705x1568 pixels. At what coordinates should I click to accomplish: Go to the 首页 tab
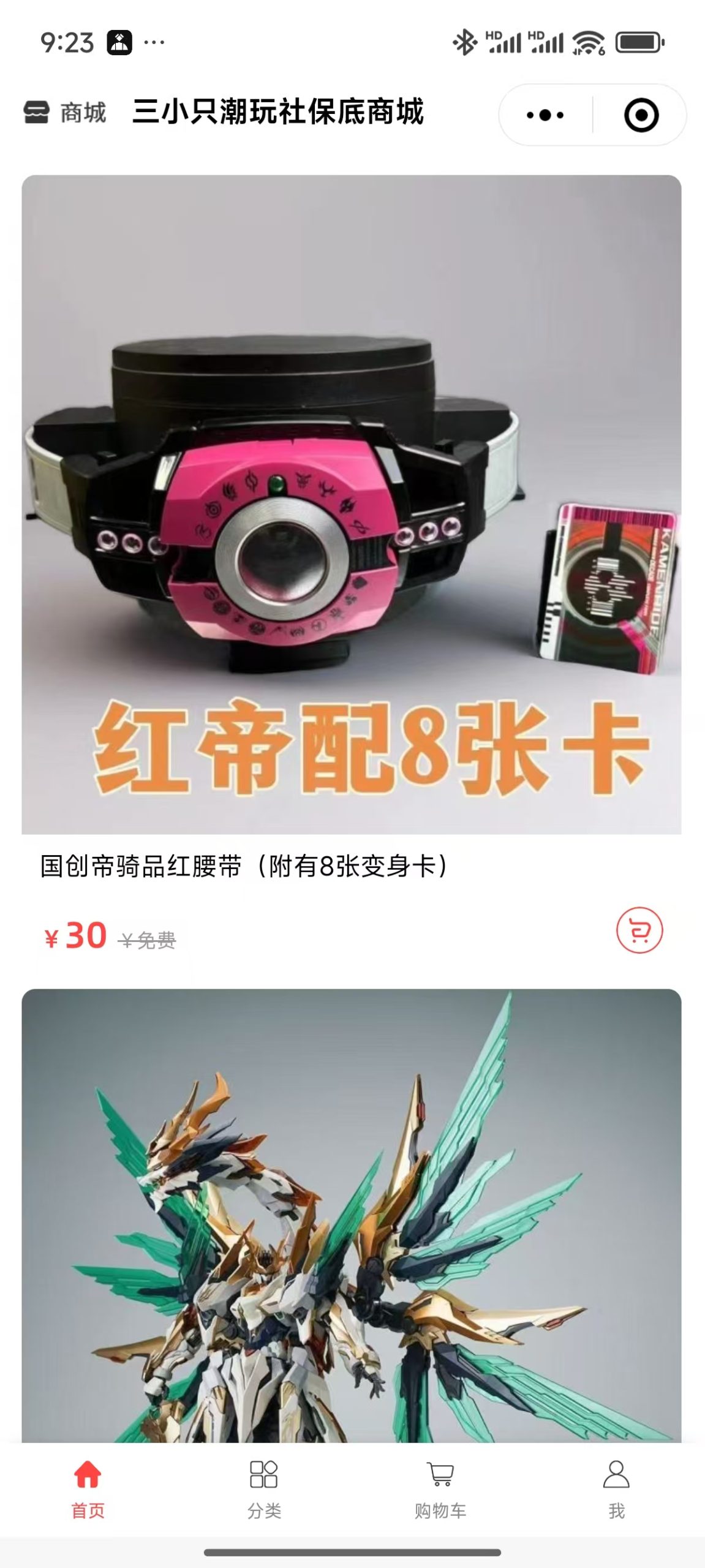click(88, 1490)
